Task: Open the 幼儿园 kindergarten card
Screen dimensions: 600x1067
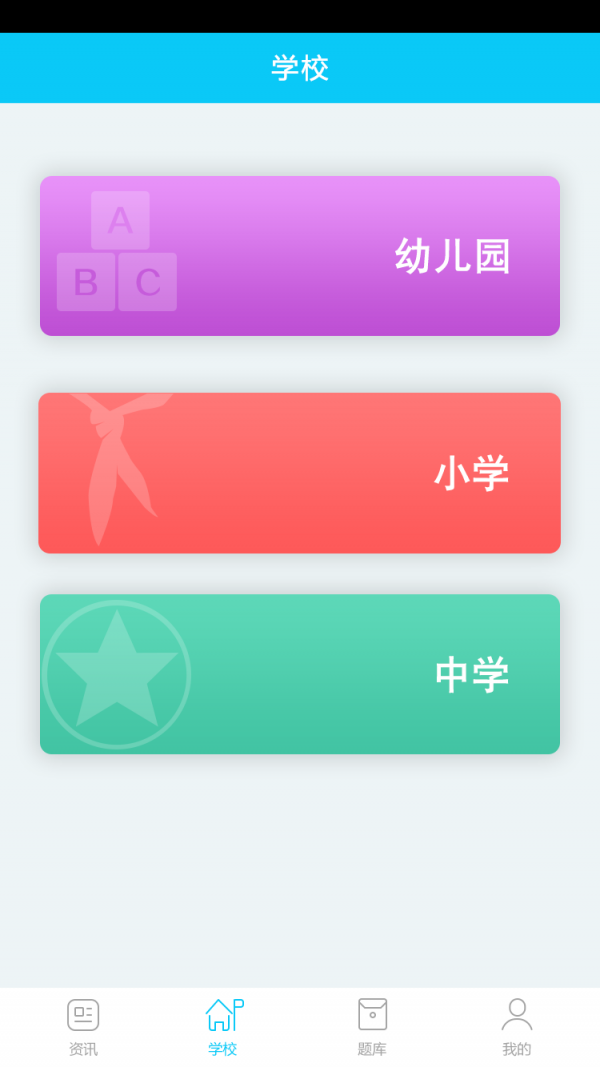Action: pyautogui.click(x=300, y=256)
